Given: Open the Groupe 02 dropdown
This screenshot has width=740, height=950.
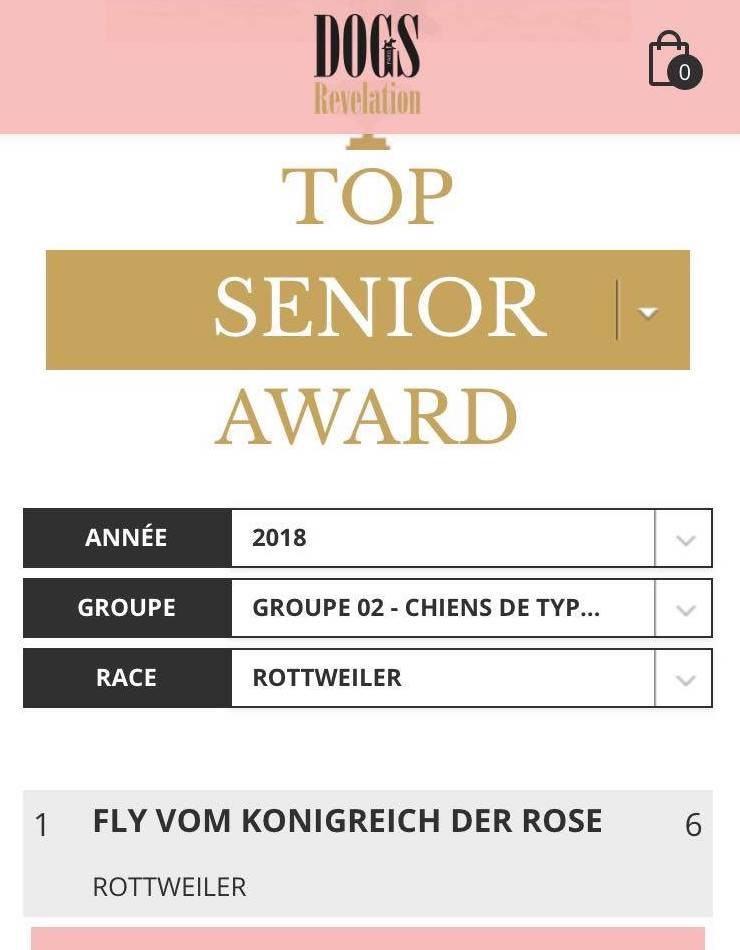Looking at the screenshot, I should tap(470, 608).
